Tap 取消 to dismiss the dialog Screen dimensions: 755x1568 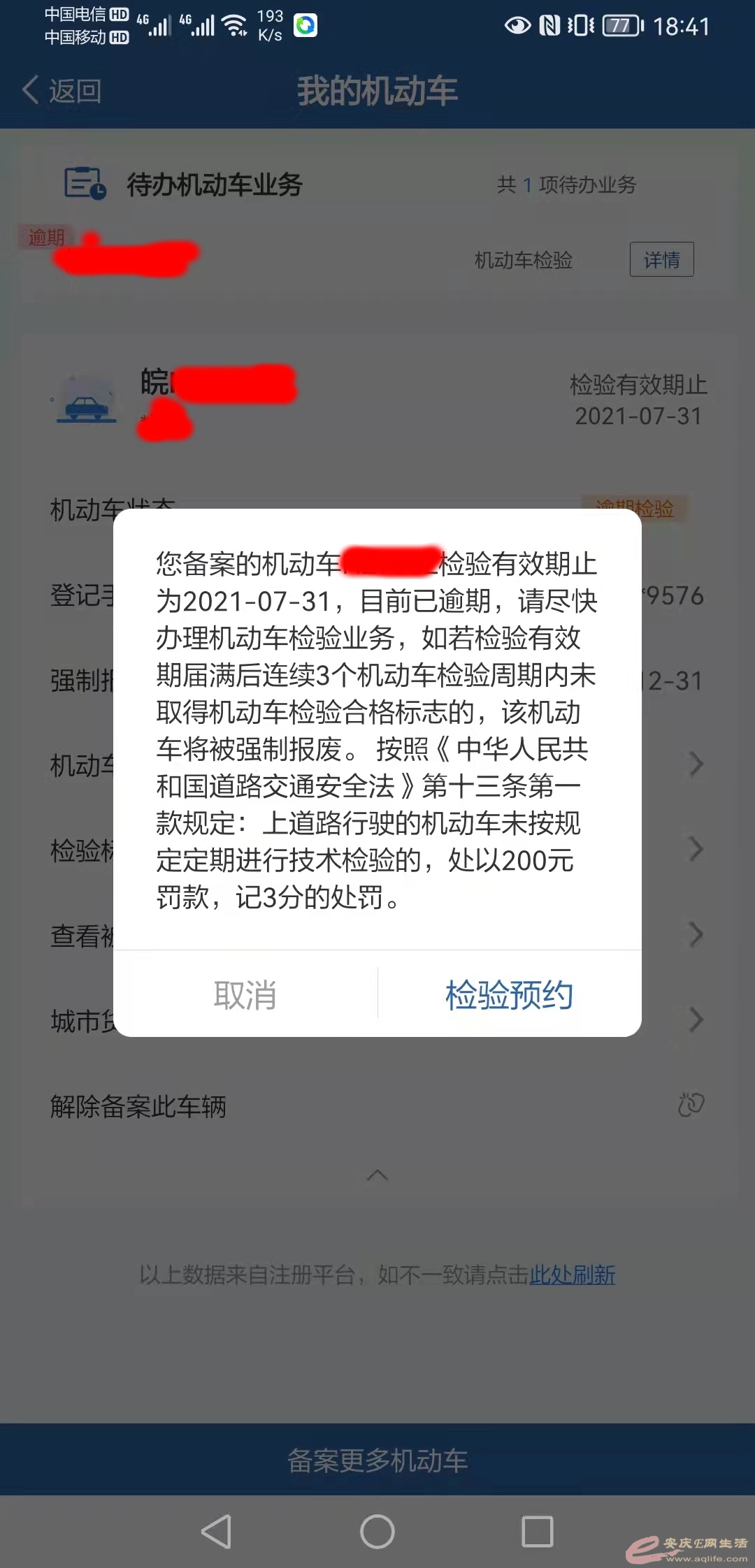(245, 994)
